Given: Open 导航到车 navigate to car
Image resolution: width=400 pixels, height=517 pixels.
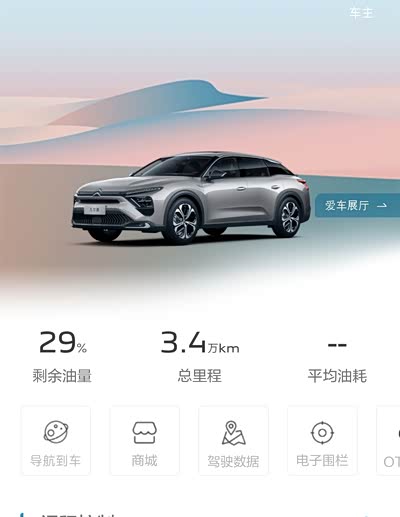Looking at the screenshot, I should [x=56, y=441].
